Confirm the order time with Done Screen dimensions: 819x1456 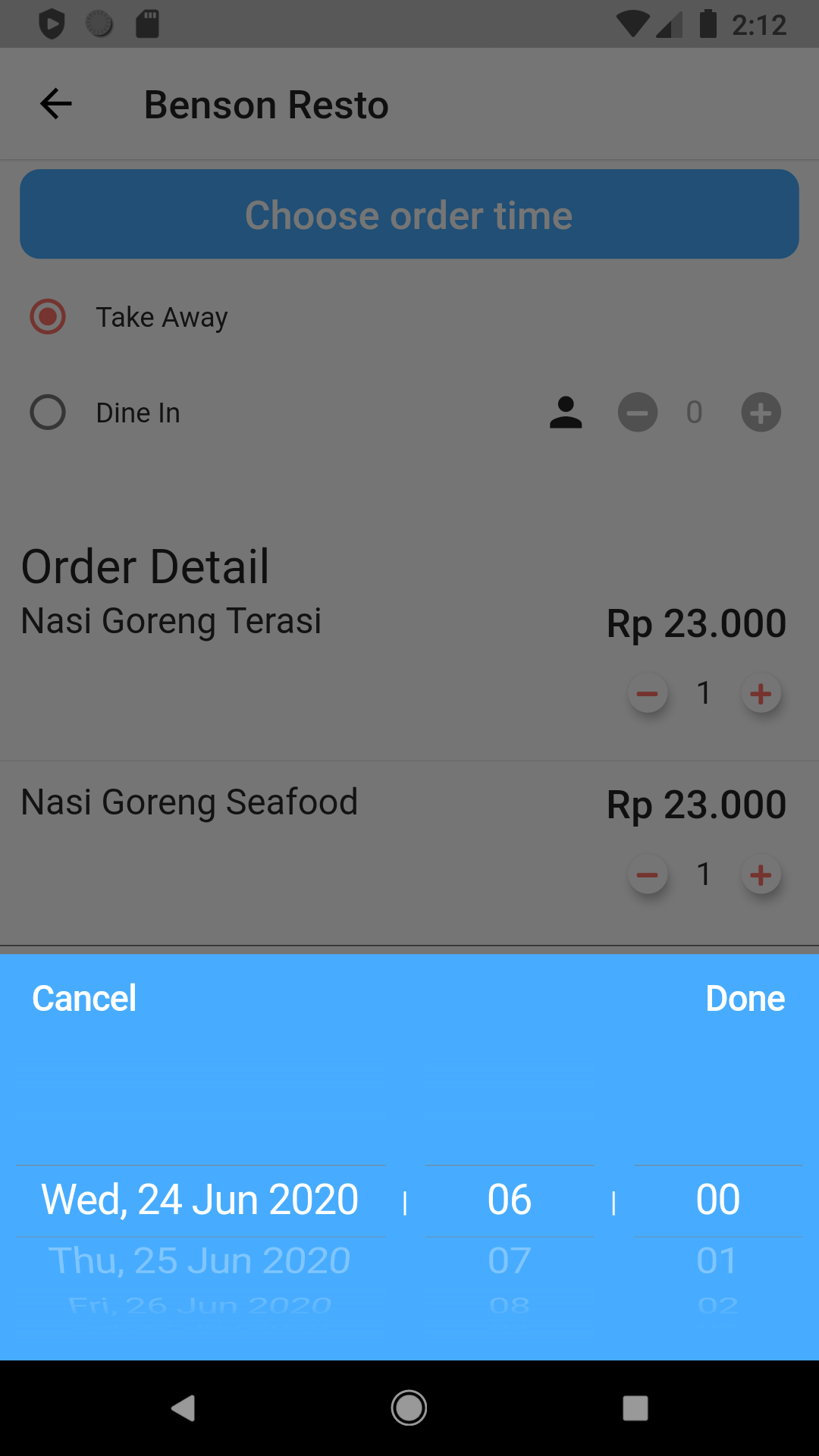pyautogui.click(x=745, y=998)
